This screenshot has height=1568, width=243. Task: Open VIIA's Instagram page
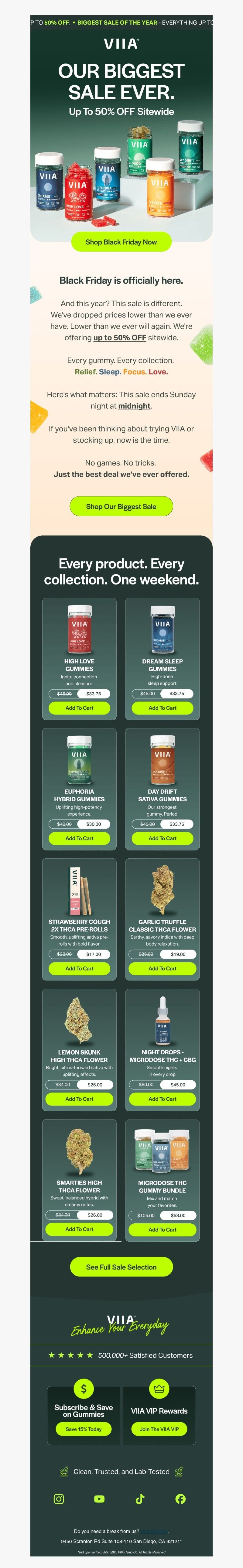coord(59,1498)
